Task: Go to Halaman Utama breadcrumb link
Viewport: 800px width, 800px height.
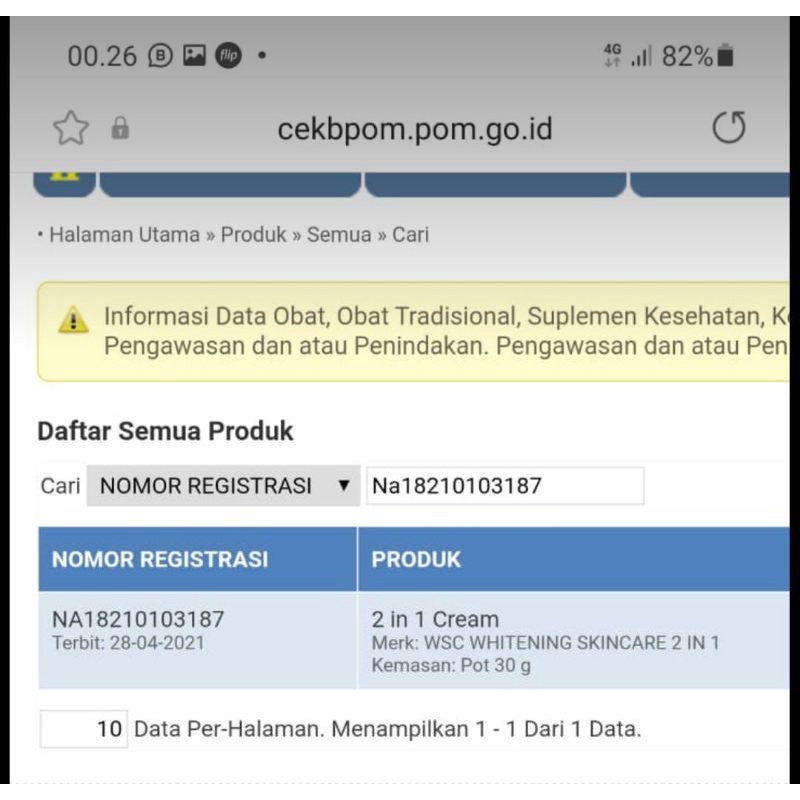Action: (125, 235)
